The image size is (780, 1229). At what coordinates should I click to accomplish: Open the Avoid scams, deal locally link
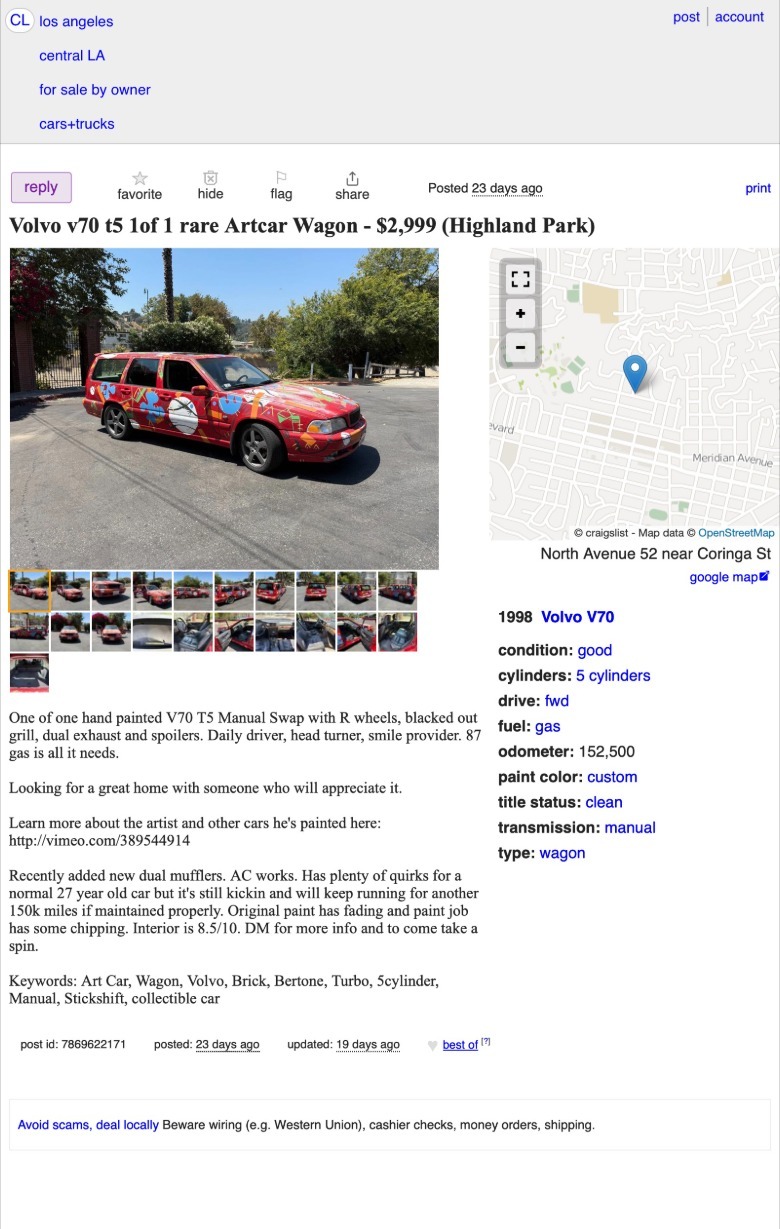tap(88, 1125)
